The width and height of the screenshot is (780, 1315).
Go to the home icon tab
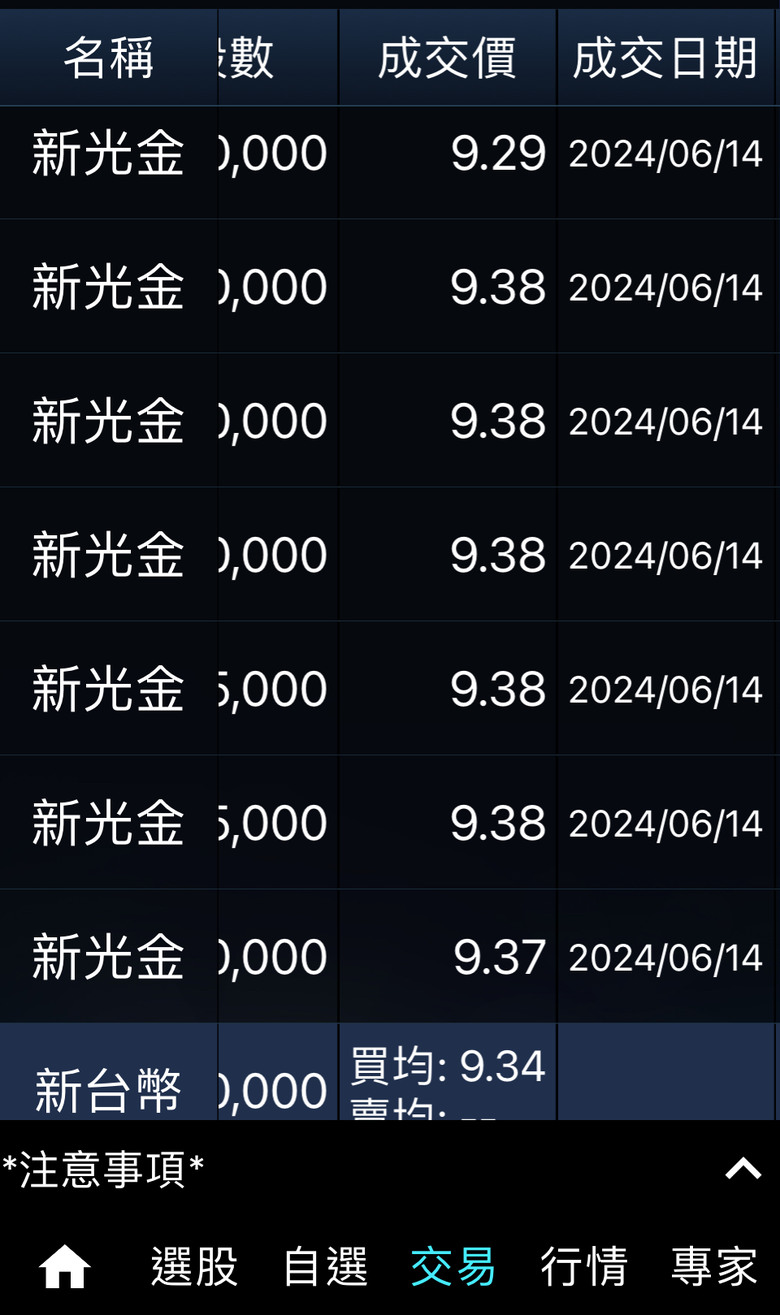point(65,1267)
